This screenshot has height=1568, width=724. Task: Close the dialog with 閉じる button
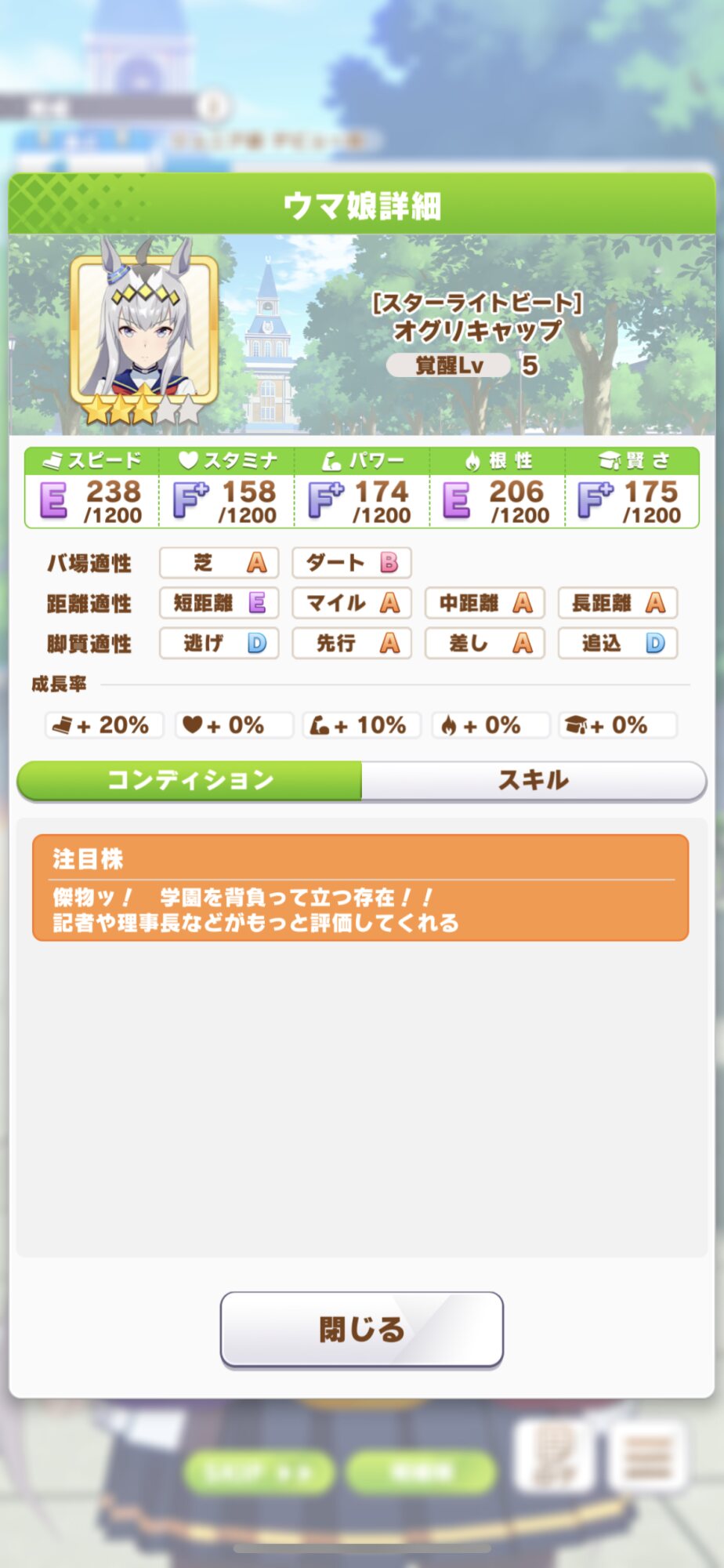tap(361, 1329)
